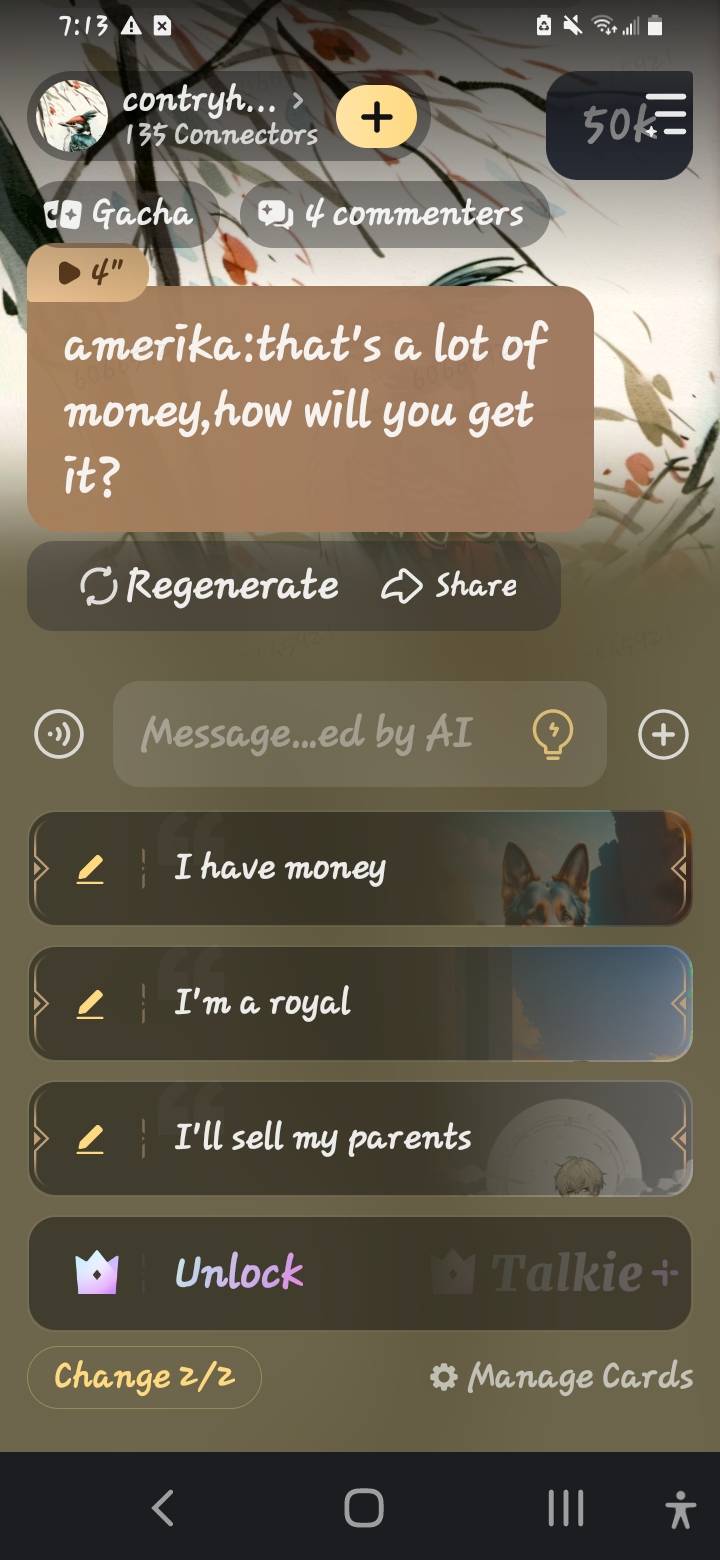Focus the message input field
Viewport: 720px width, 1560px height.
pyautogui.click(x=320, y=735)
